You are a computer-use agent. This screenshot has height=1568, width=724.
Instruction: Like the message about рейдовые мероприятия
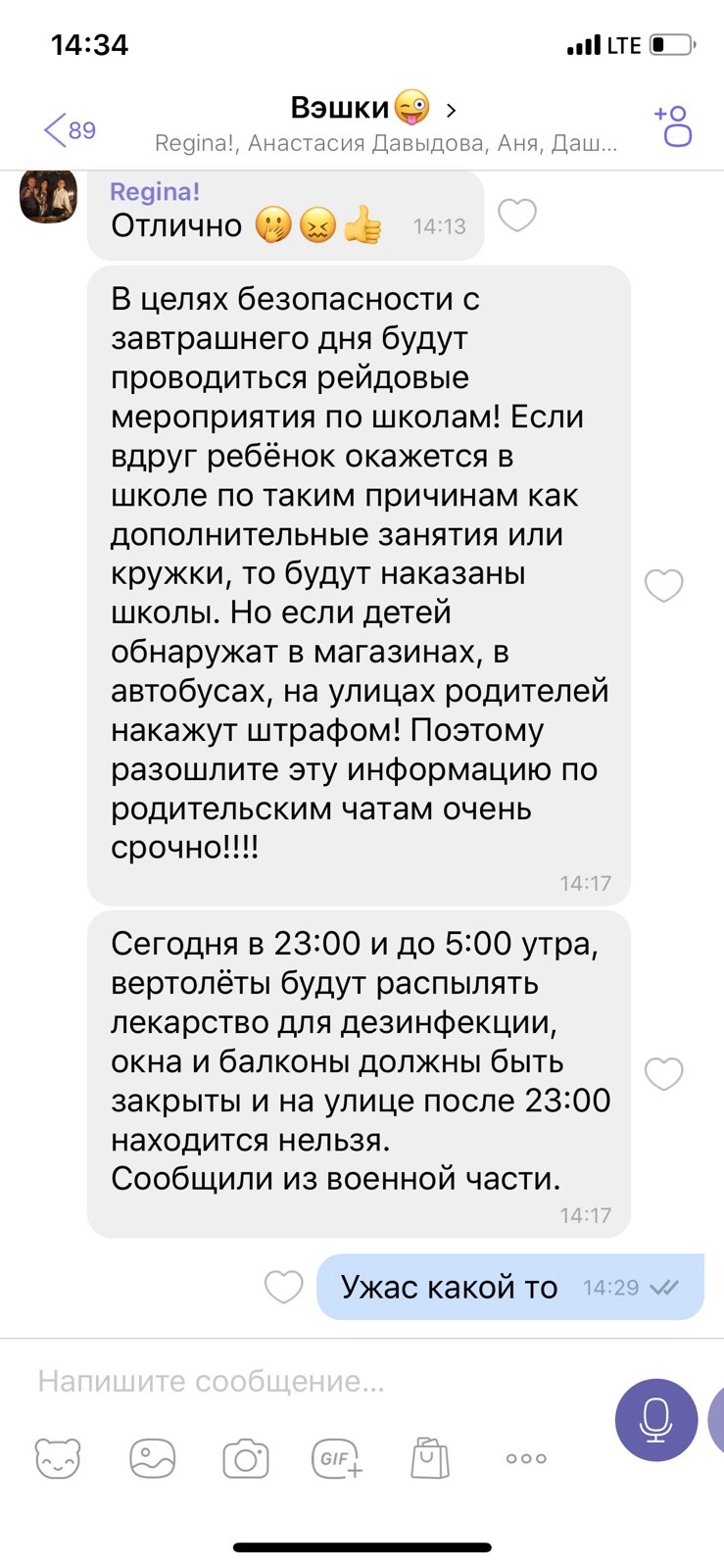[x=663, y=585]
